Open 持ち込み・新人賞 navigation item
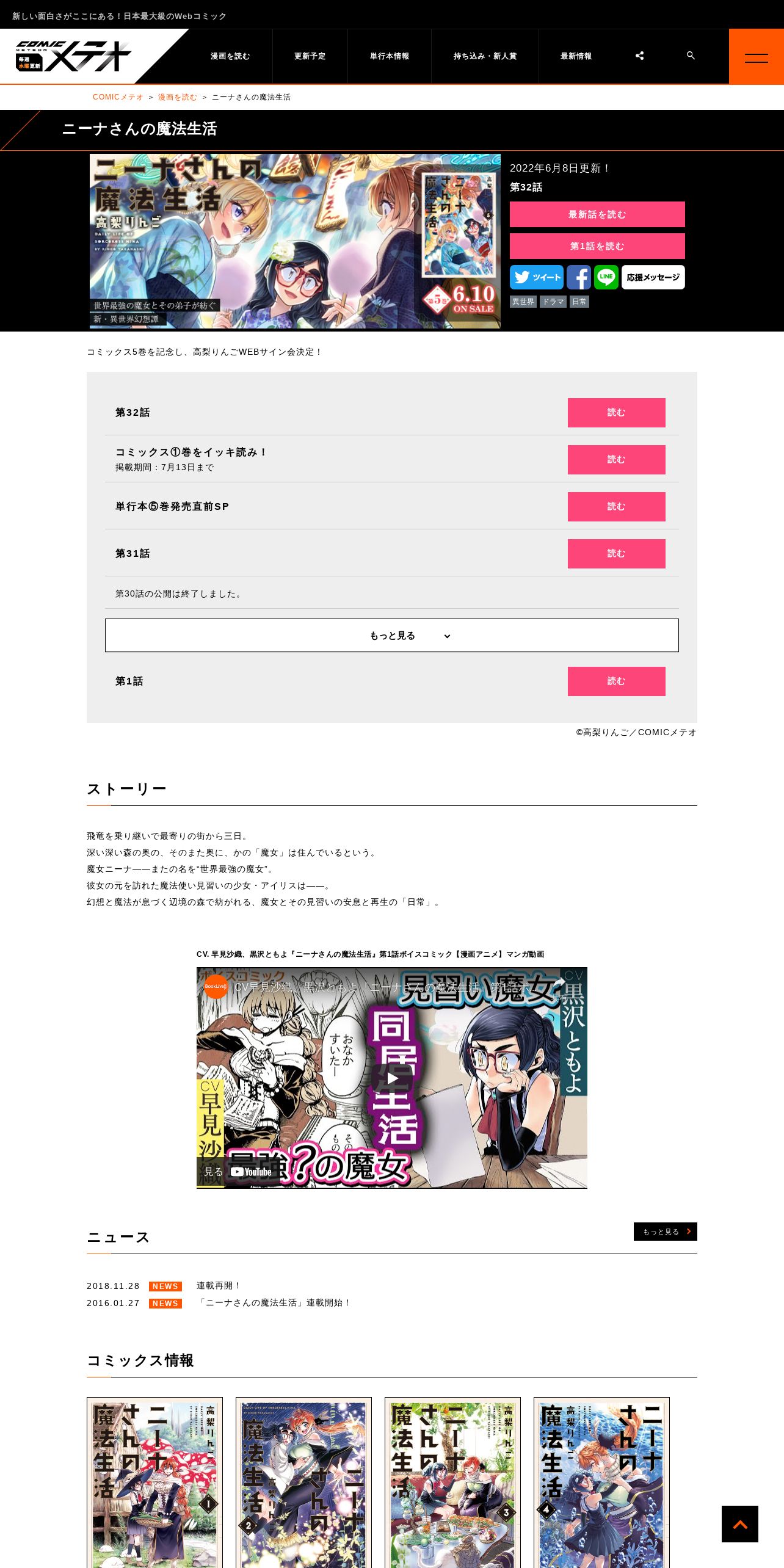 tap(485, 56)
